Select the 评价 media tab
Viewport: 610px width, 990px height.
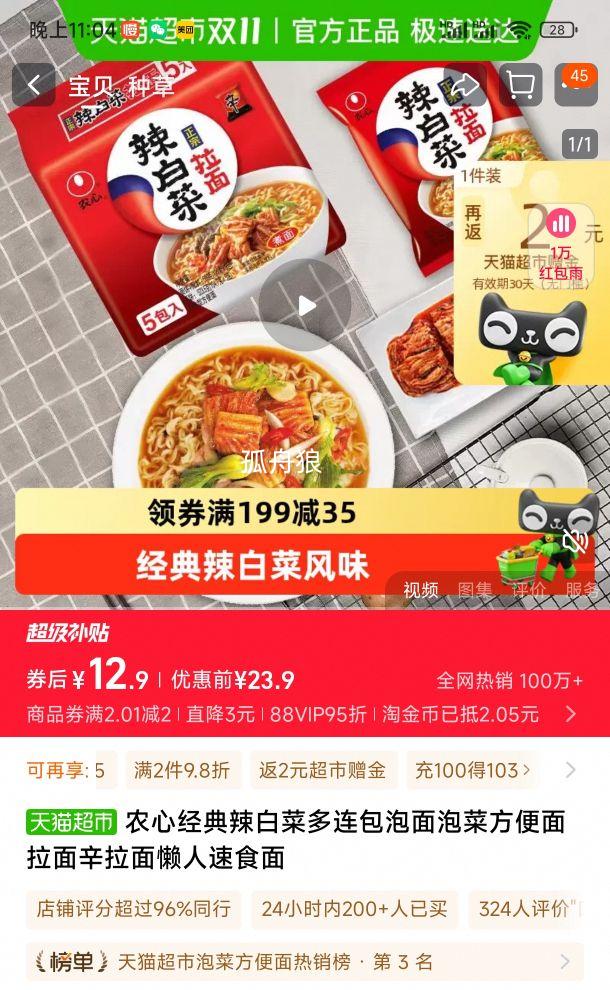[x=529, y=590]
